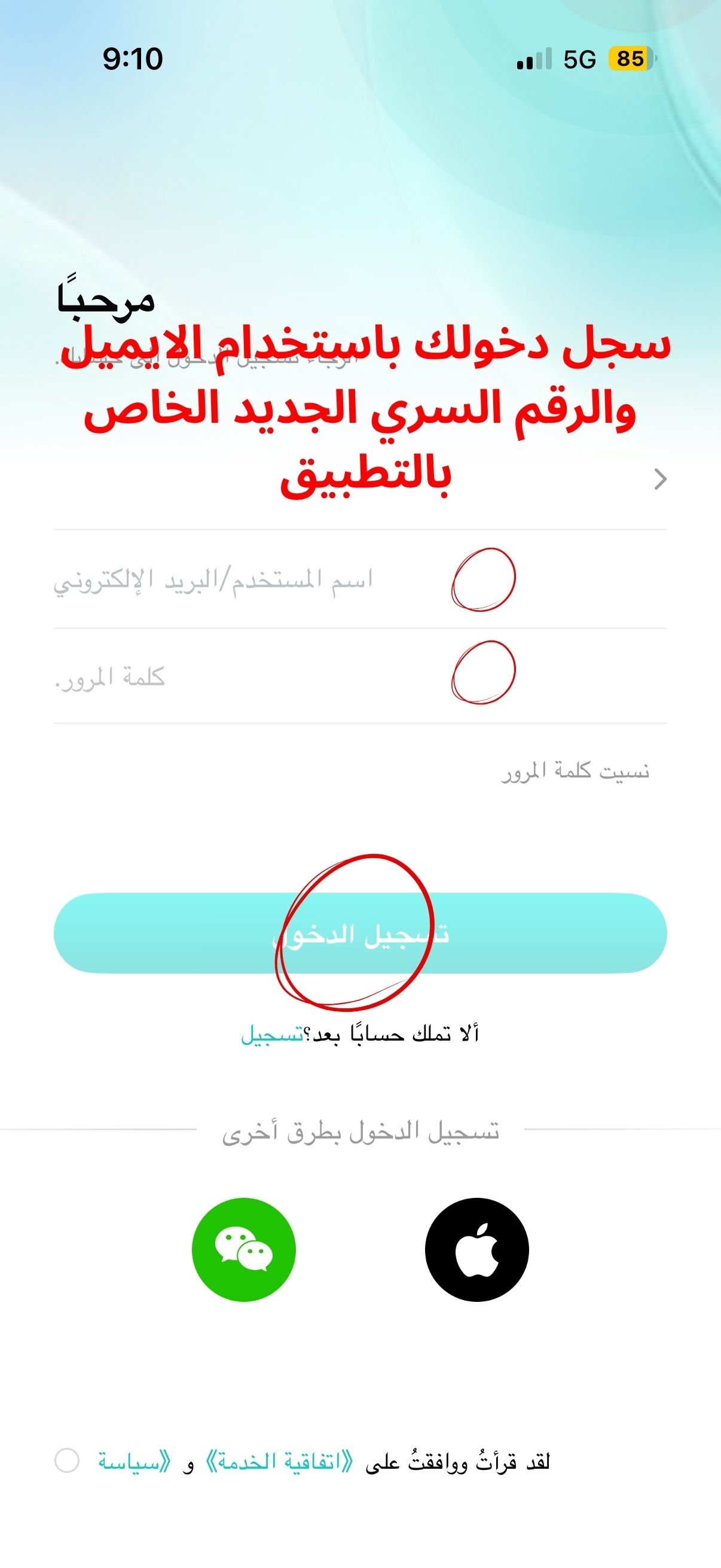The width and height of the screenshot is (721, 1568).
Task: Sign in with Apple
Action: click(476, 1250)
